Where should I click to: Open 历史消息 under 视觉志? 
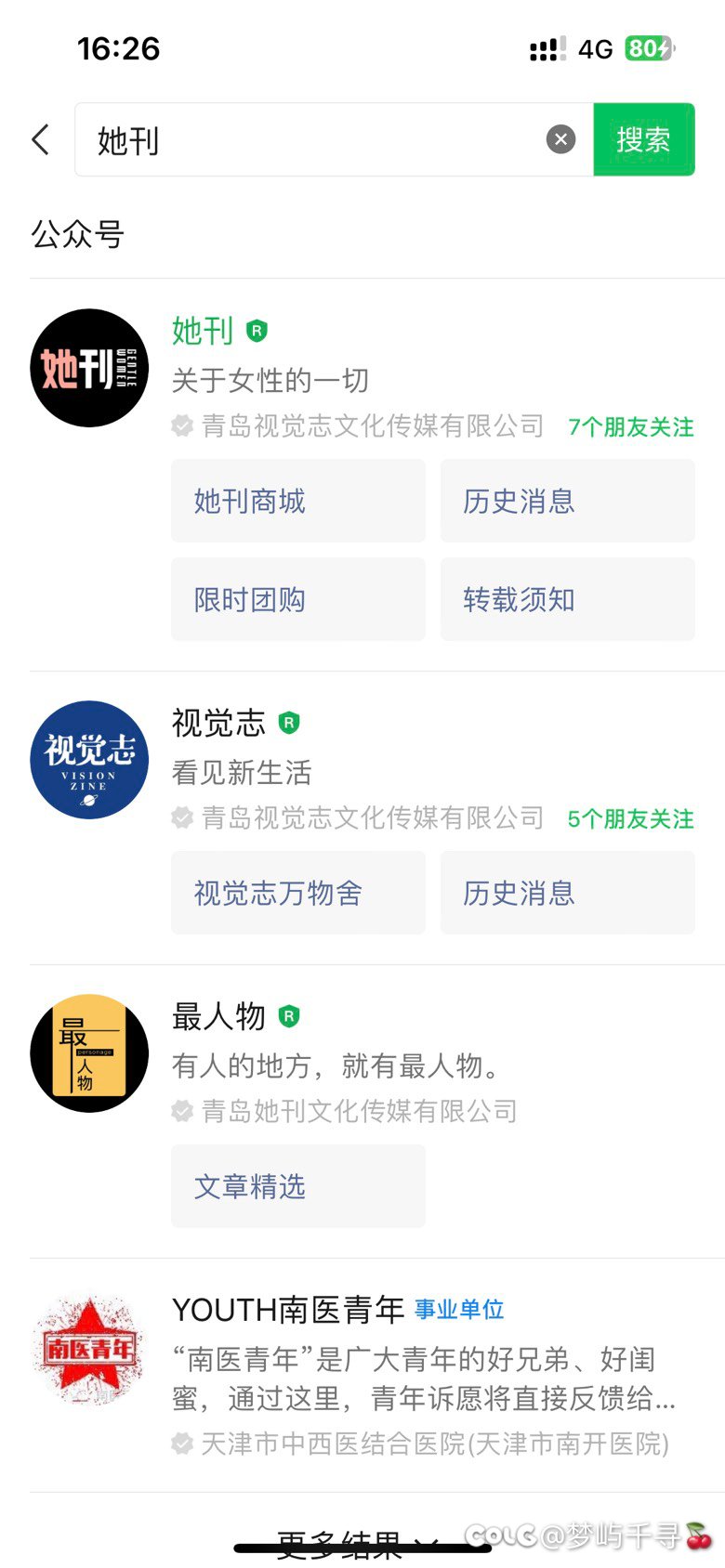pyautogui.click(x=567, y=893)
